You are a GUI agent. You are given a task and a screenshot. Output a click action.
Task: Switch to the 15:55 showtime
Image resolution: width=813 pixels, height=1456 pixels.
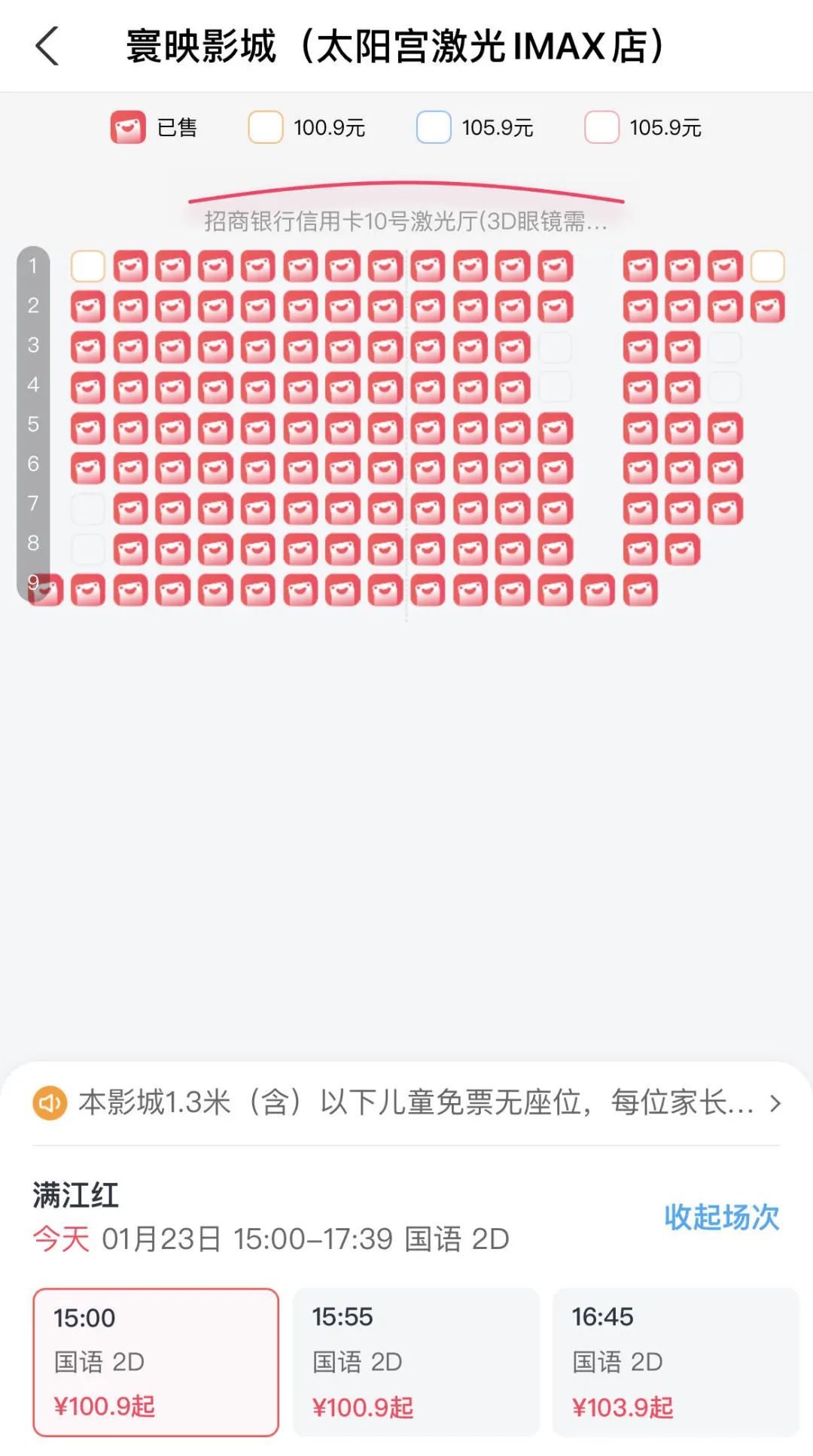pyautogui.click(x=416, y=1361)
